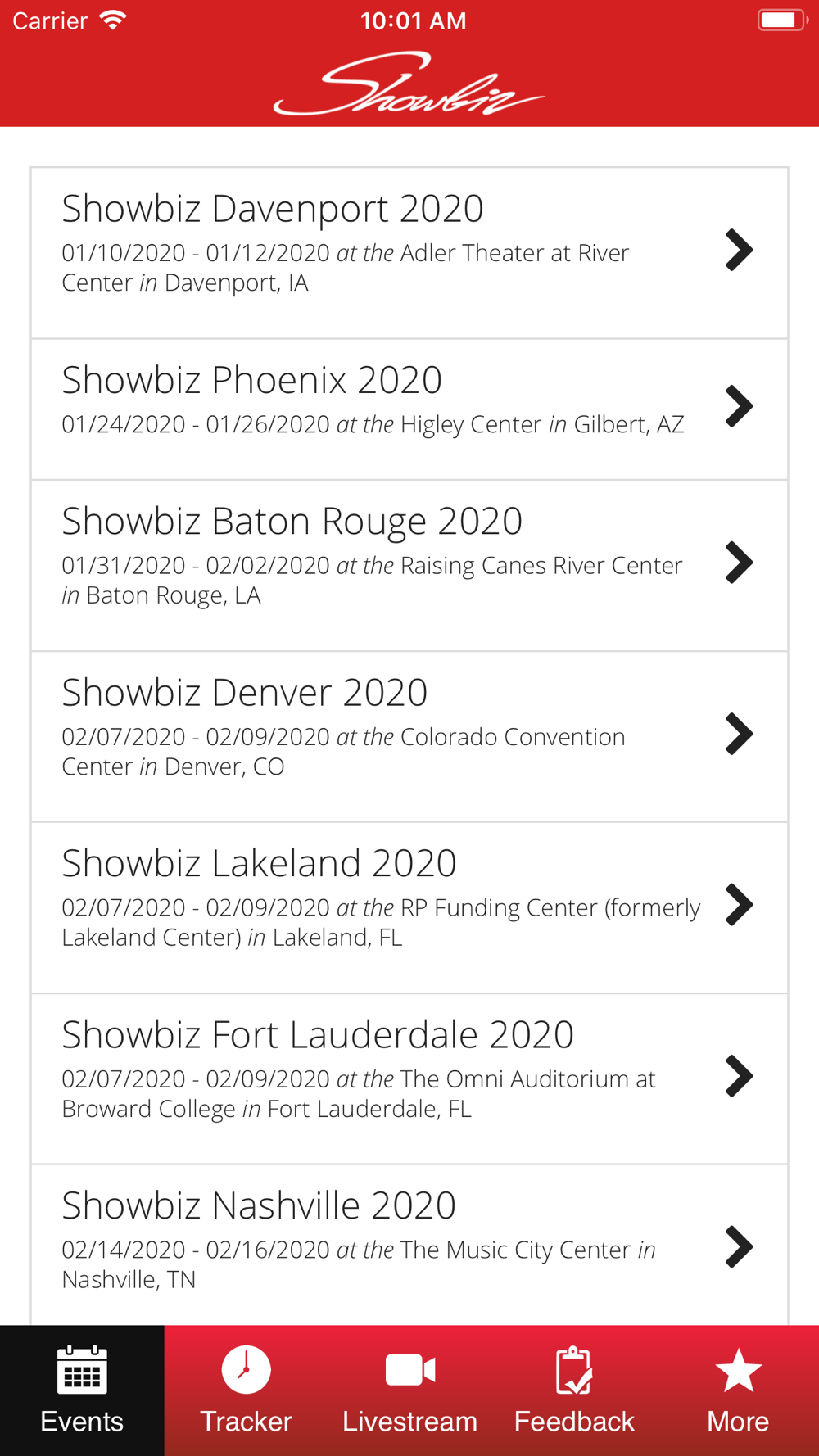Screen dimensions: 819x1456
Task: Select the Showbiz Denver 2020 row
Action: tap(409, 737)
